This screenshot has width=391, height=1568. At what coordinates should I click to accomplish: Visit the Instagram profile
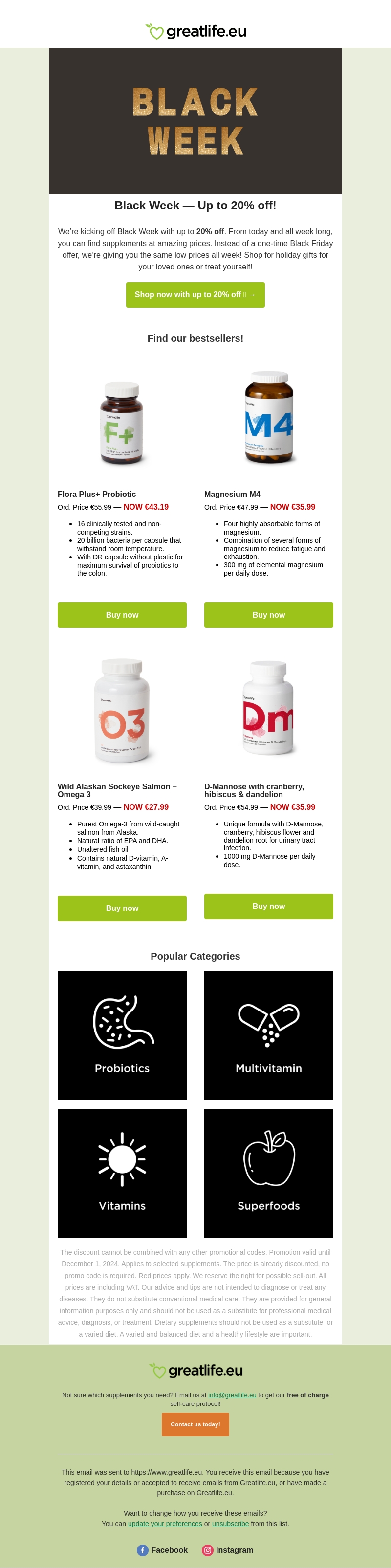227,1550
